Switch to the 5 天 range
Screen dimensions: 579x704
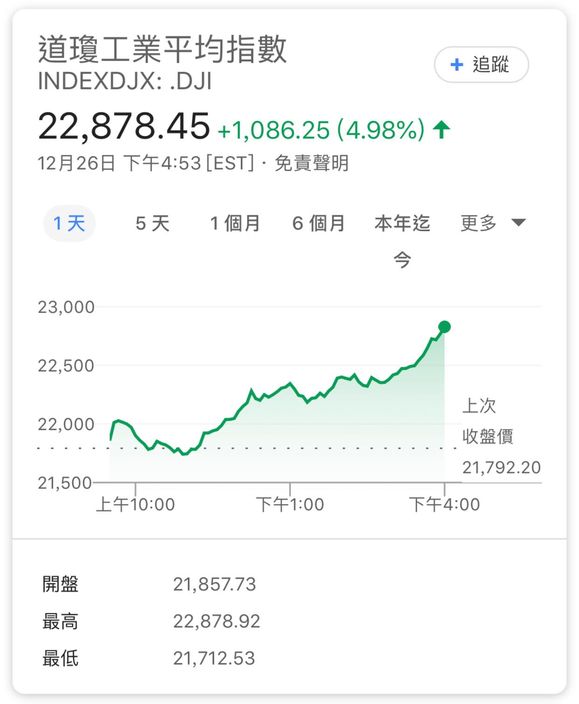click(153, 223)
